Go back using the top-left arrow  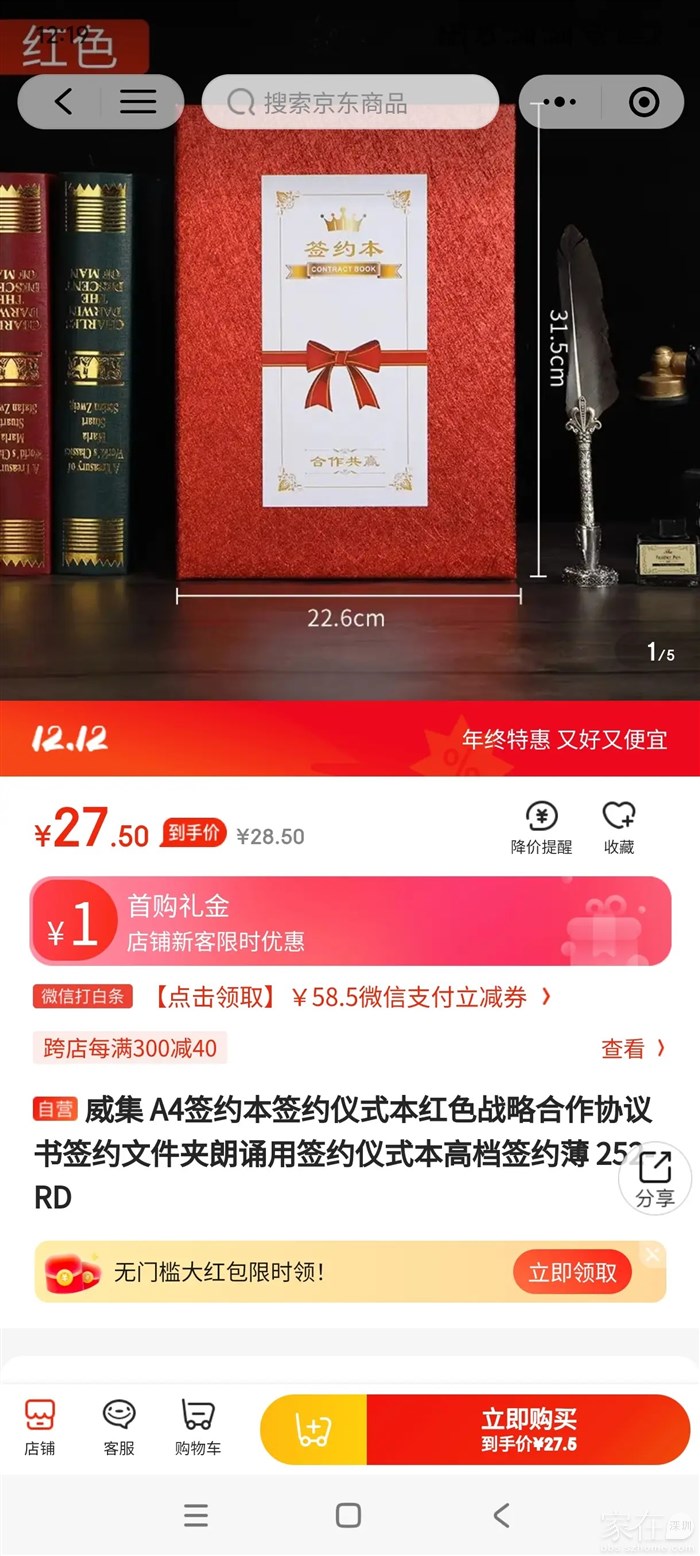pyautogui.click(x=64, y=102)
